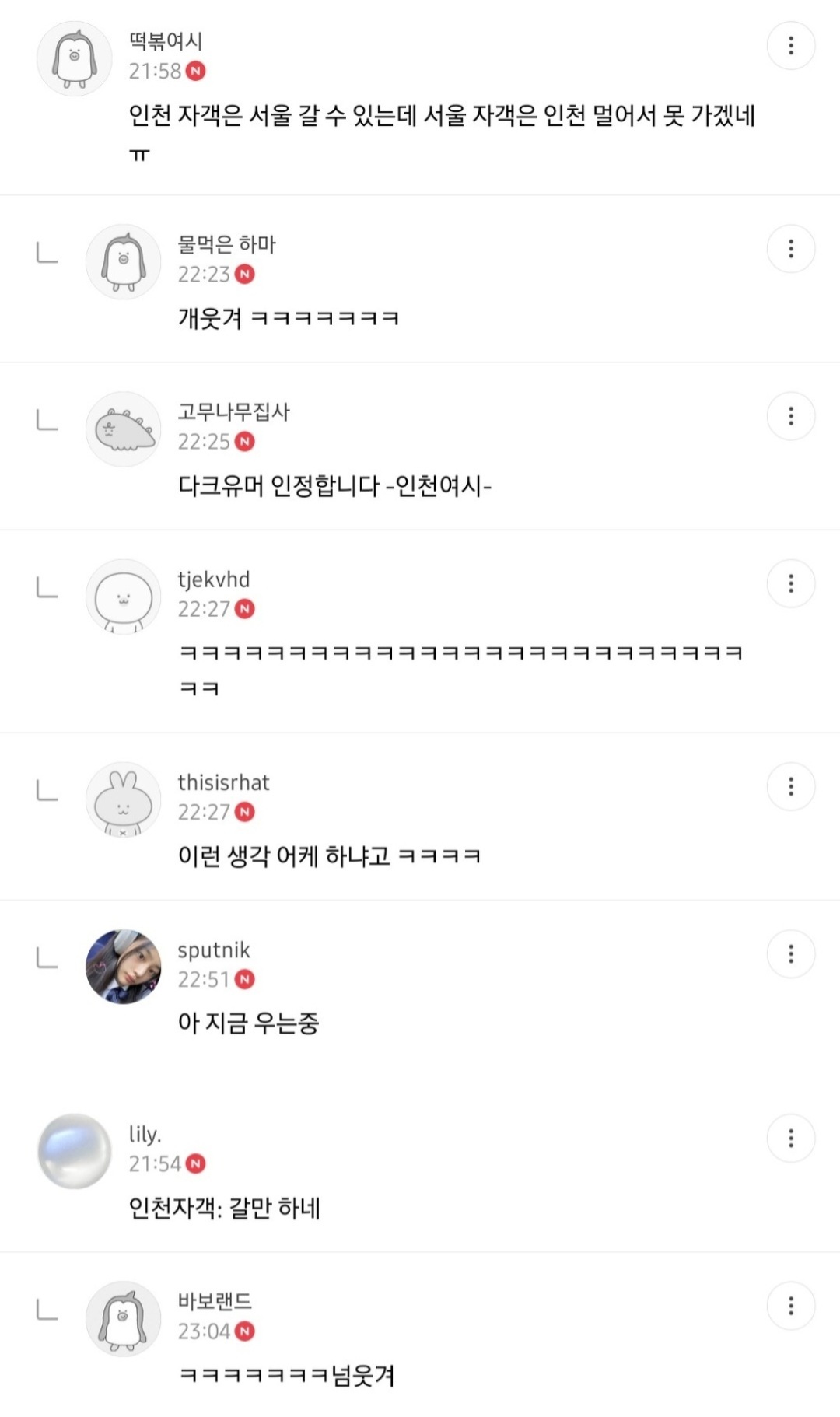Open 떡볶여시's profile avatar
This screenshot has width=840, height=1417.
click(x=75, y=59)
